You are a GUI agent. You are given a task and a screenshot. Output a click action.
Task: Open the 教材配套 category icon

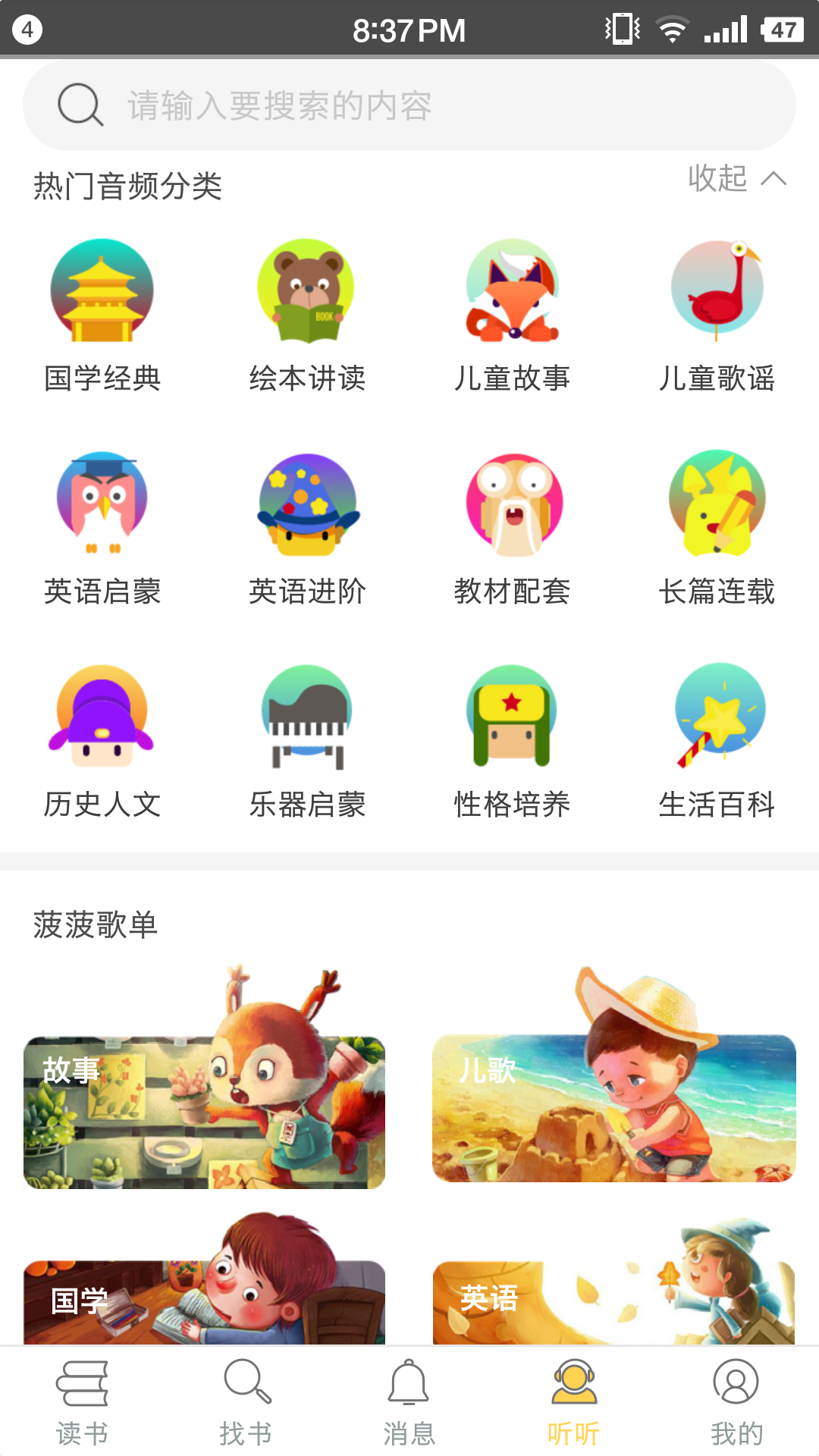512,504
